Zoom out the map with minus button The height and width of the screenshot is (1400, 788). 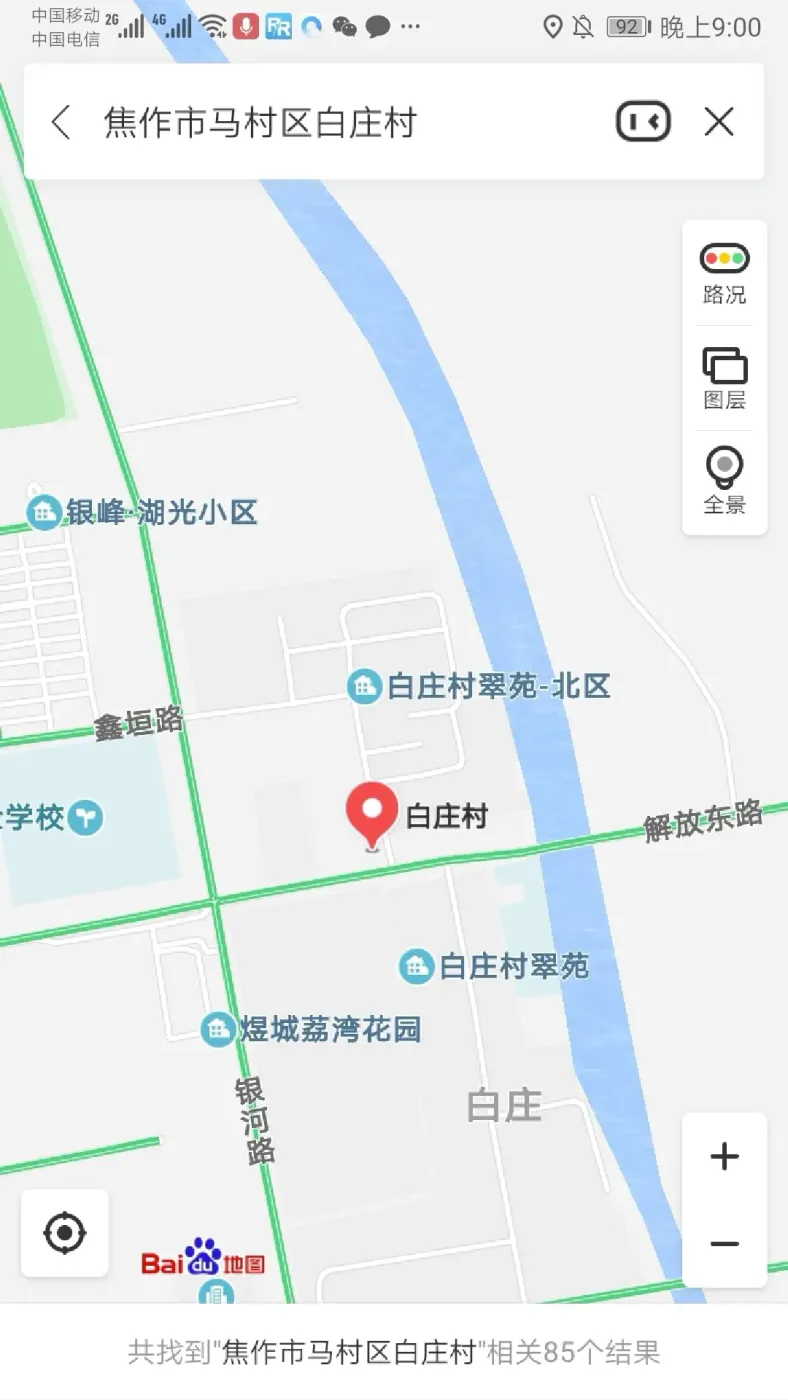[x=724, y=1244]
